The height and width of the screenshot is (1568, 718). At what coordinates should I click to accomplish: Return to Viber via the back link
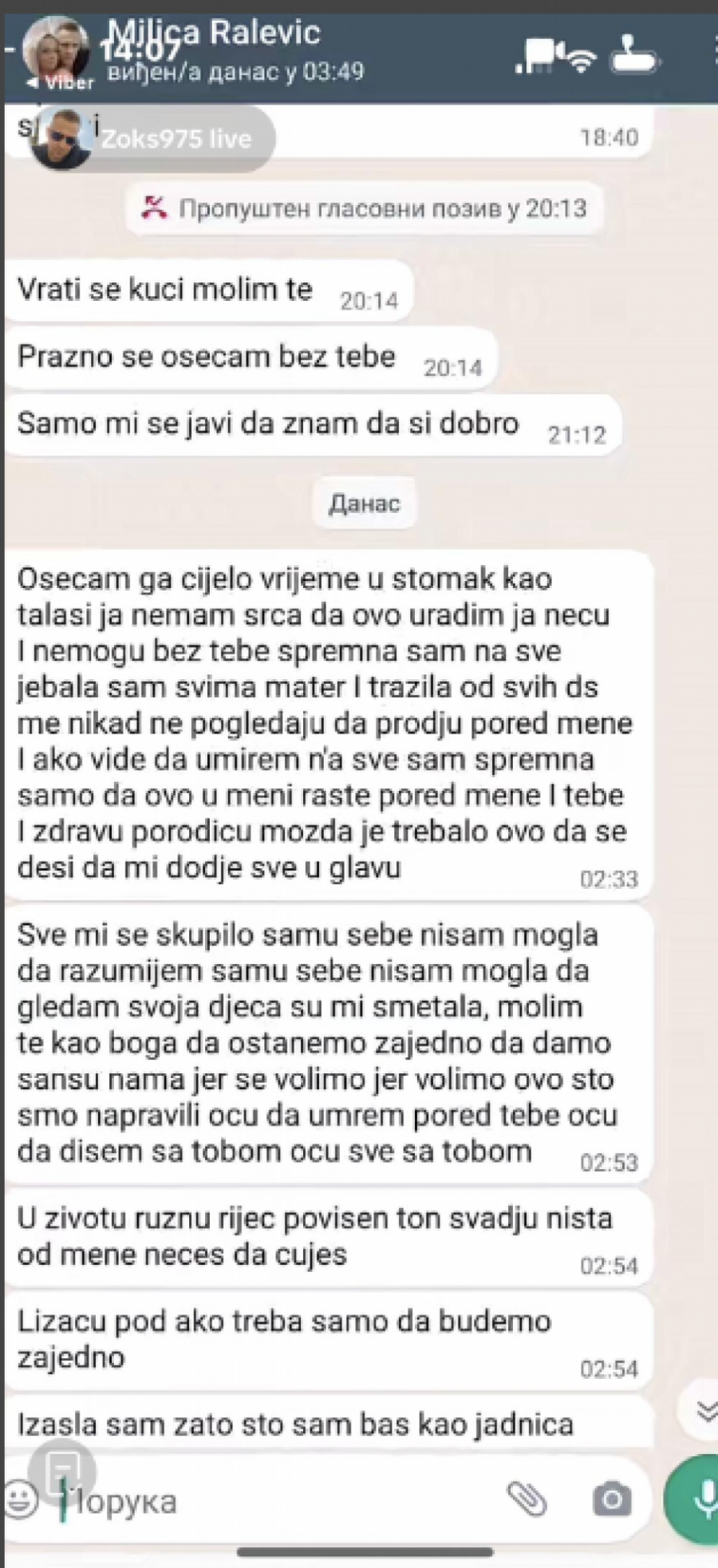point(61,82)
